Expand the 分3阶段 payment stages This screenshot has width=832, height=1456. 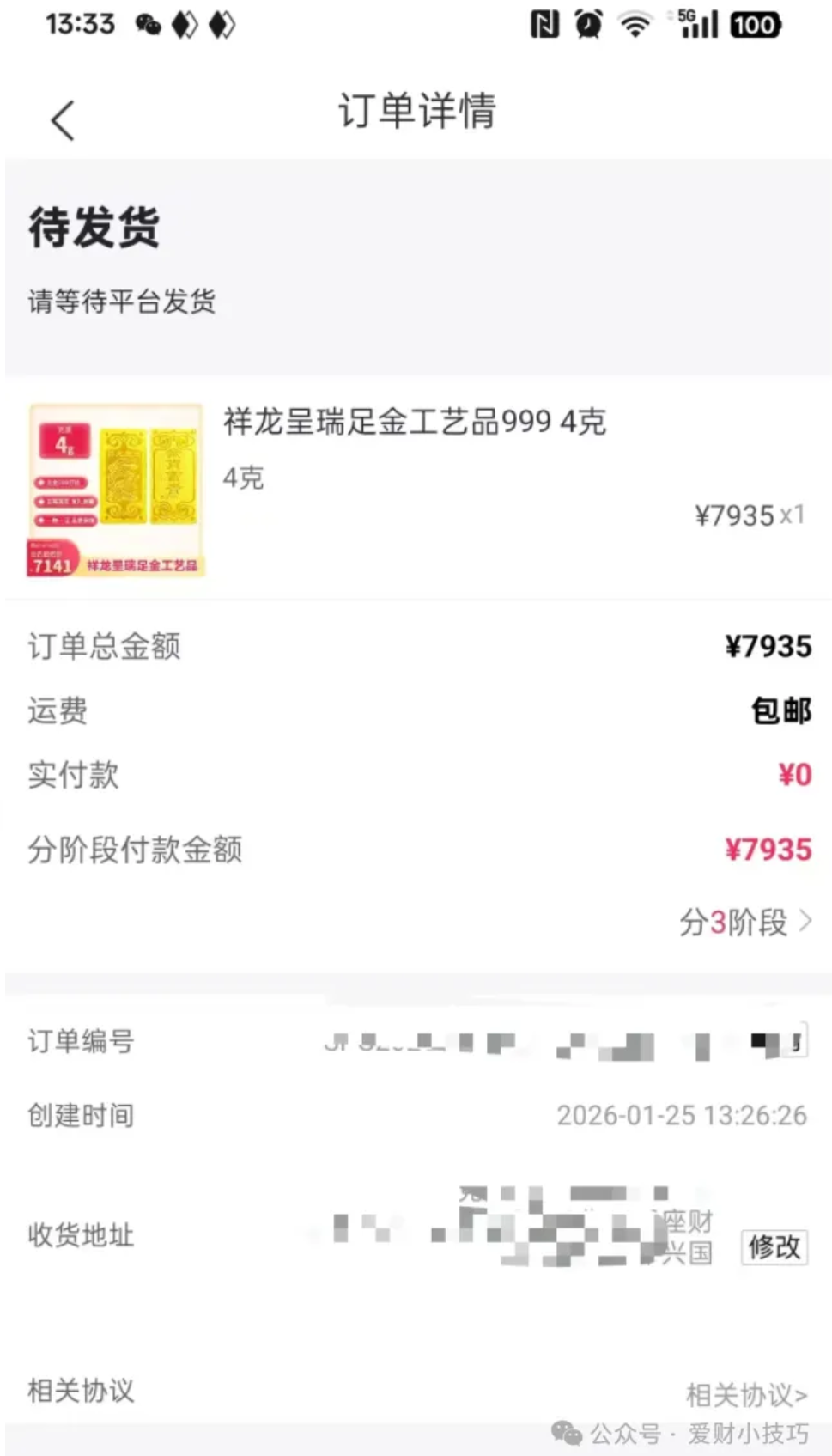(744, 923)
